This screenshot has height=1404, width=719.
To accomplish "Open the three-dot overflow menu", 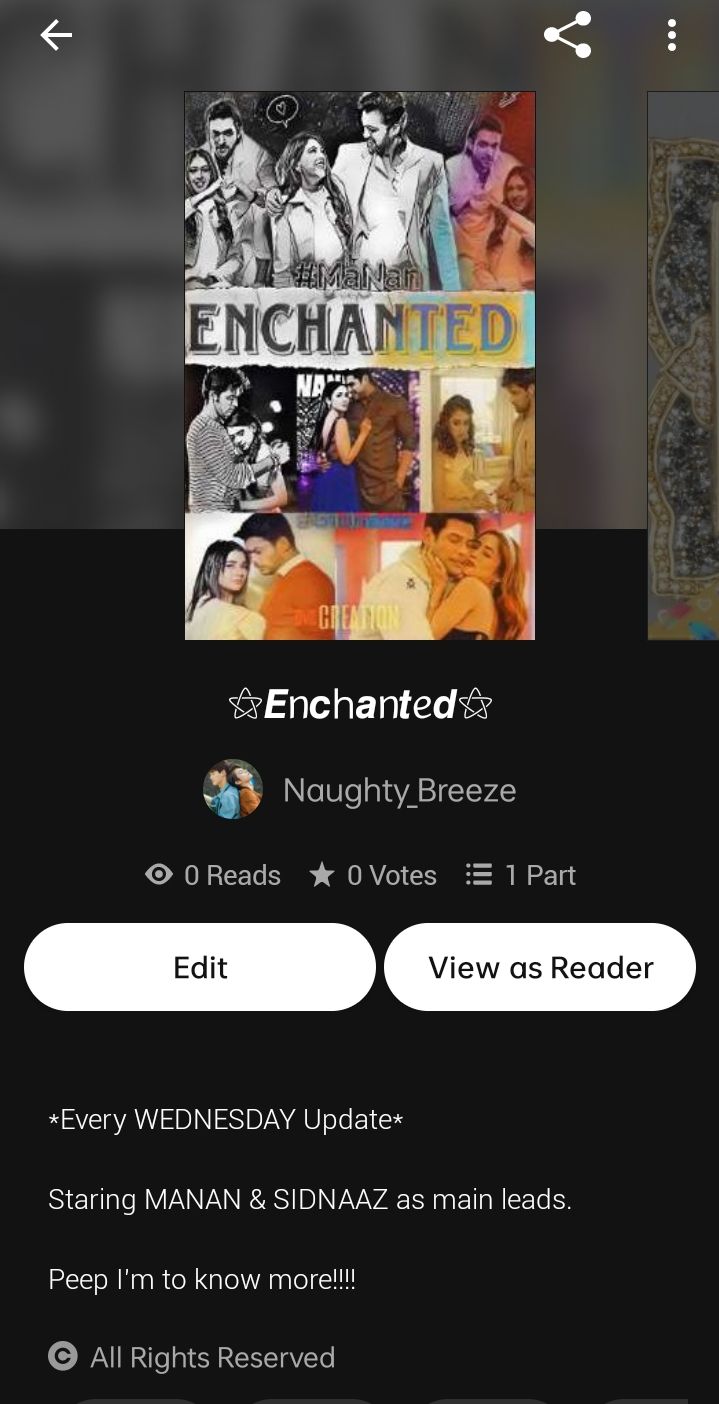I will 671,36.
